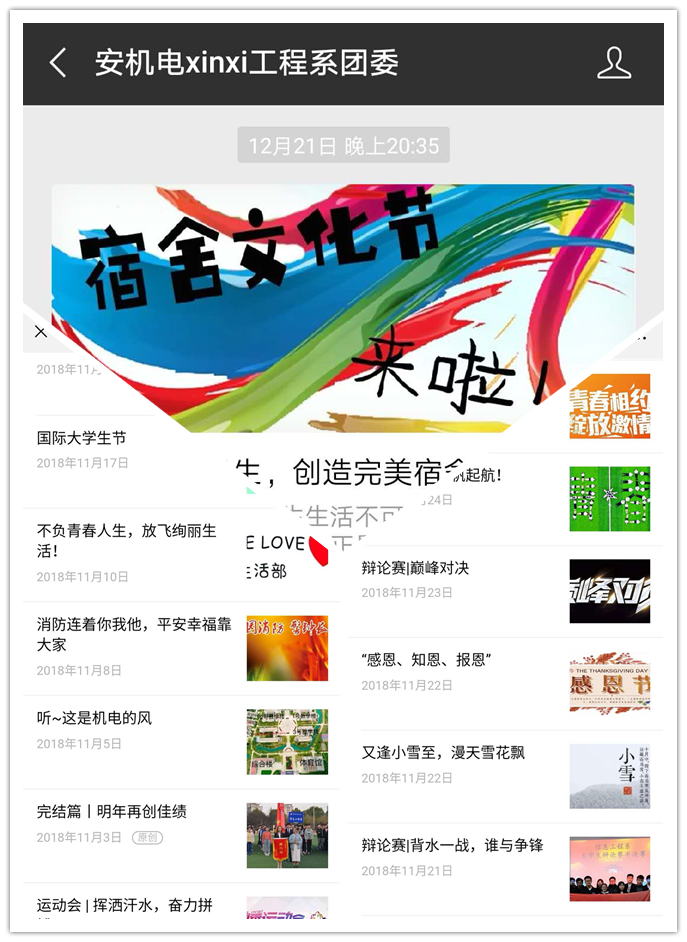The width and height of the screenshot is (687, 942).
Task: View 辩论赛|背水一战，谁与争锋
Action: (x=452, y=845)
